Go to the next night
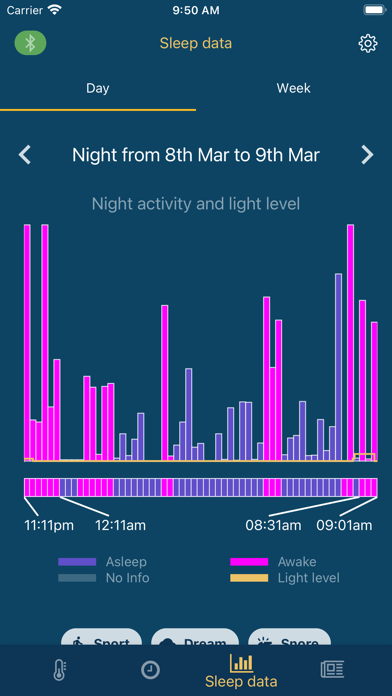This screenshot has height=696, width=392. pos(367,155)
